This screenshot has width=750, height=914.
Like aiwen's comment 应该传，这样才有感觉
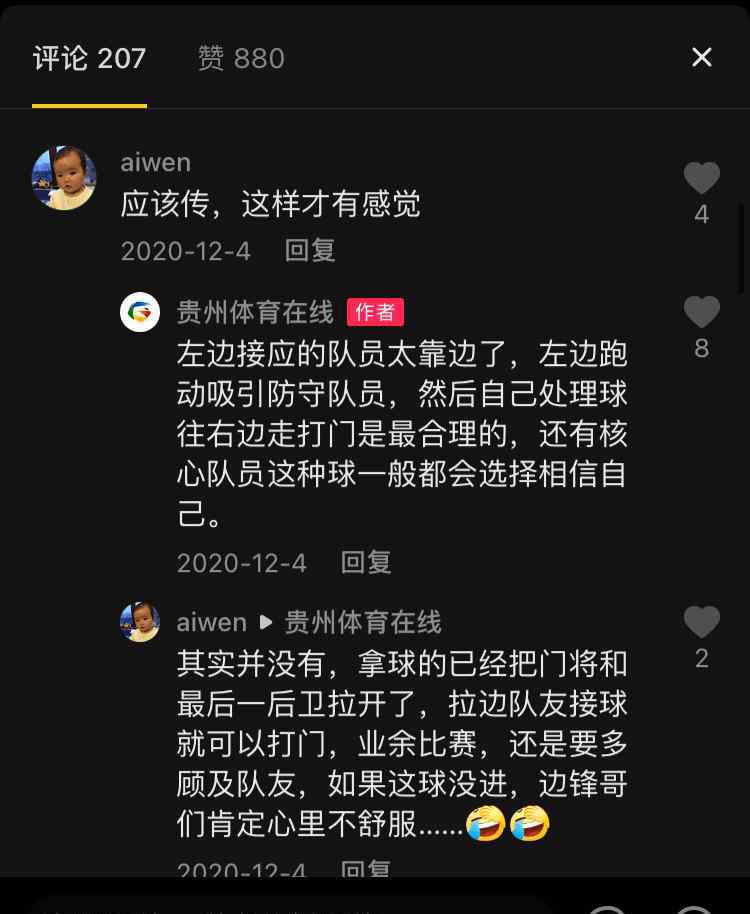tap(701, 180)
